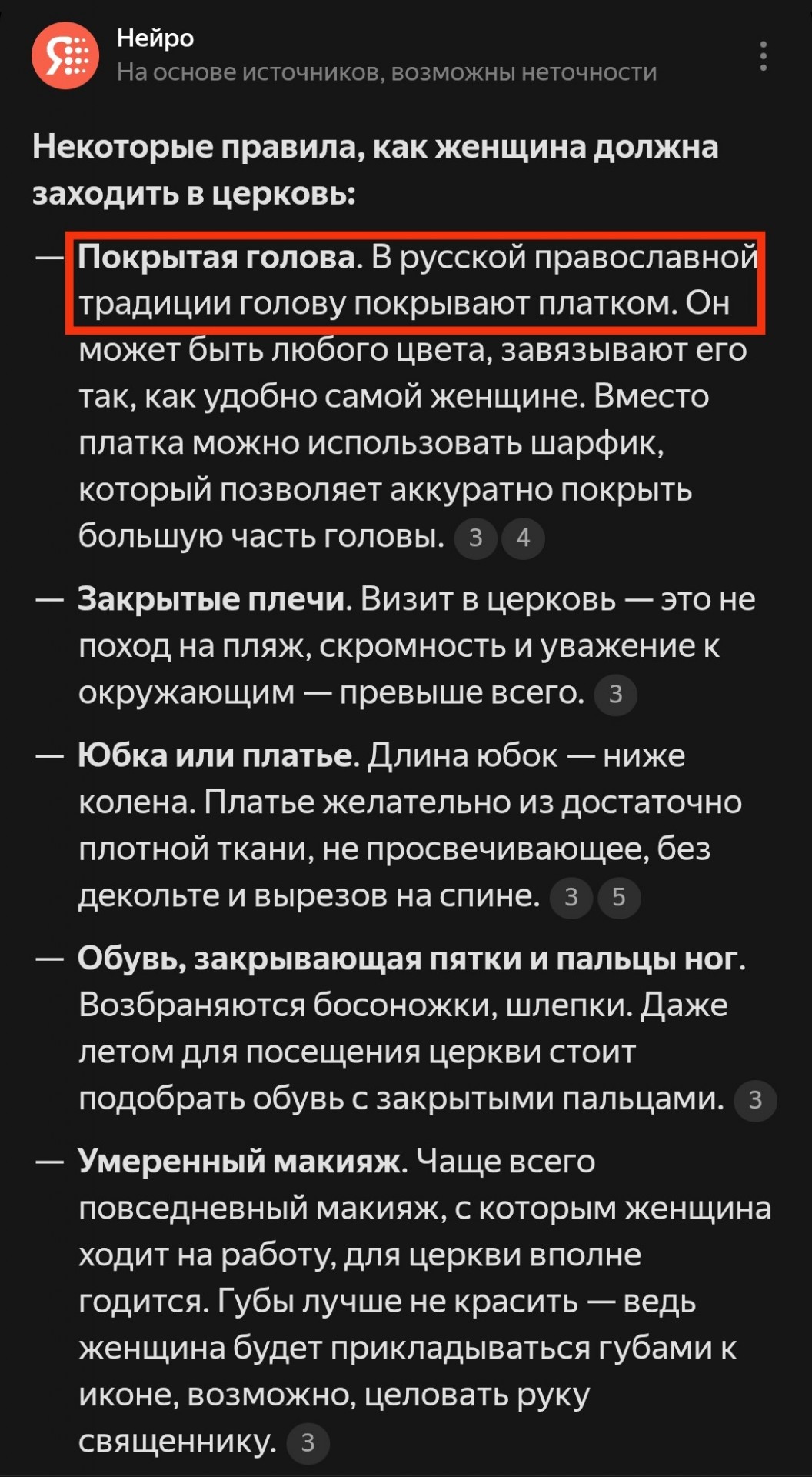
Task: Open source 3 after the Юбка или платье paragraph
Action: (571, 897)
